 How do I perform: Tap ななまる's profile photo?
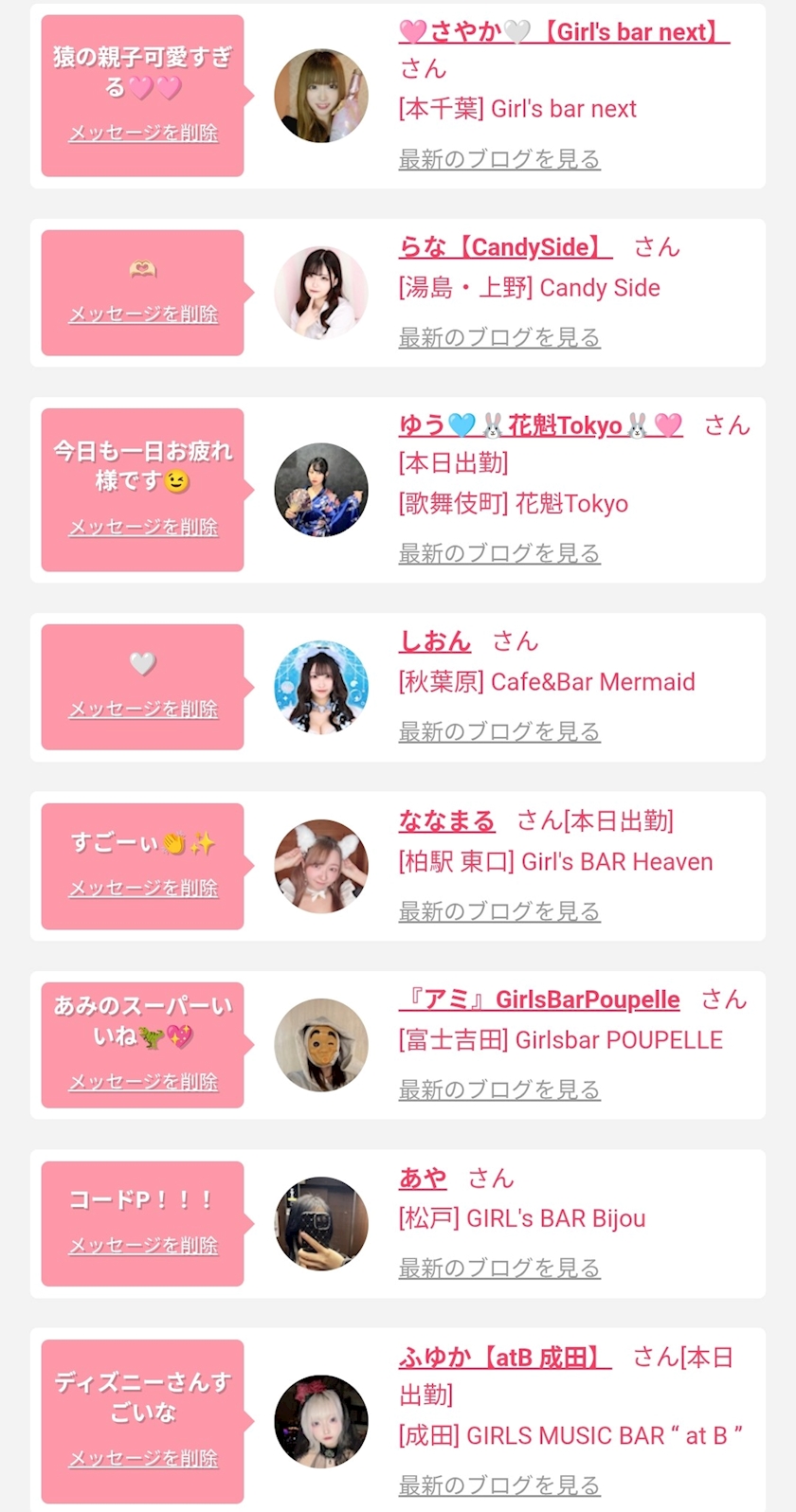pyautogui.click(x=321, y=866)
